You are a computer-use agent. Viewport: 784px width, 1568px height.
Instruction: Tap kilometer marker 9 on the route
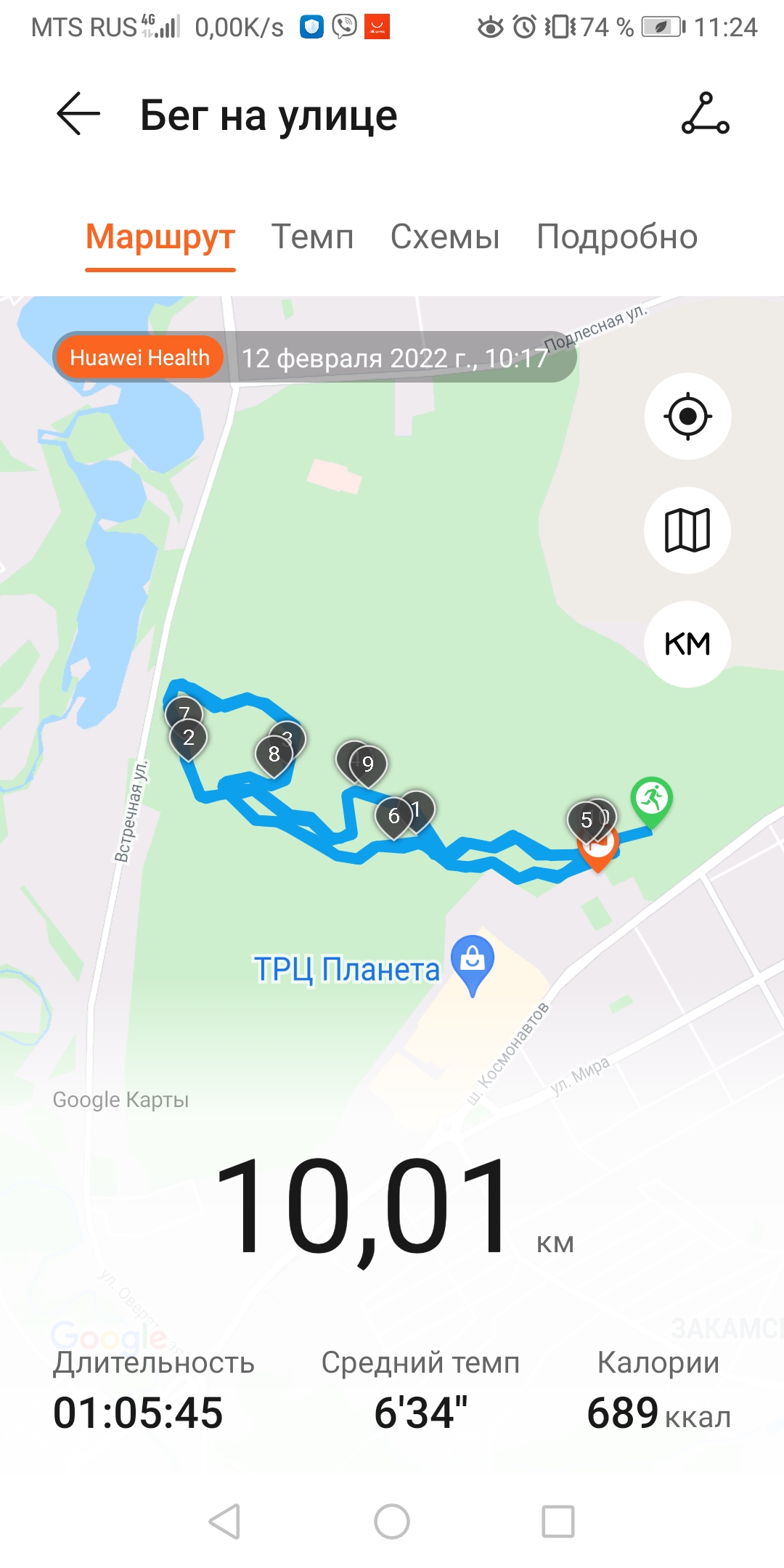click(369, 764)
